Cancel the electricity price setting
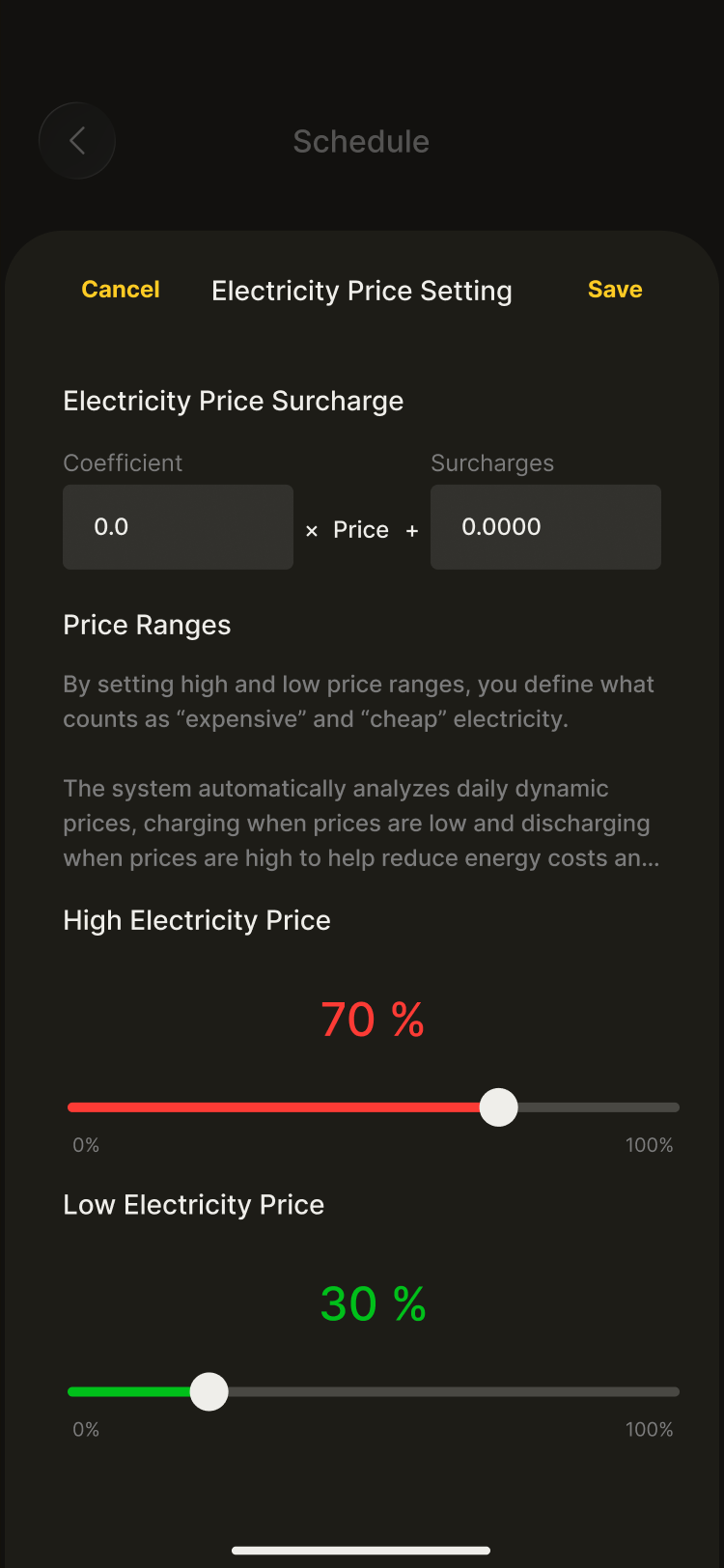This screenshot has height=1568, width=724. point(121,290)
